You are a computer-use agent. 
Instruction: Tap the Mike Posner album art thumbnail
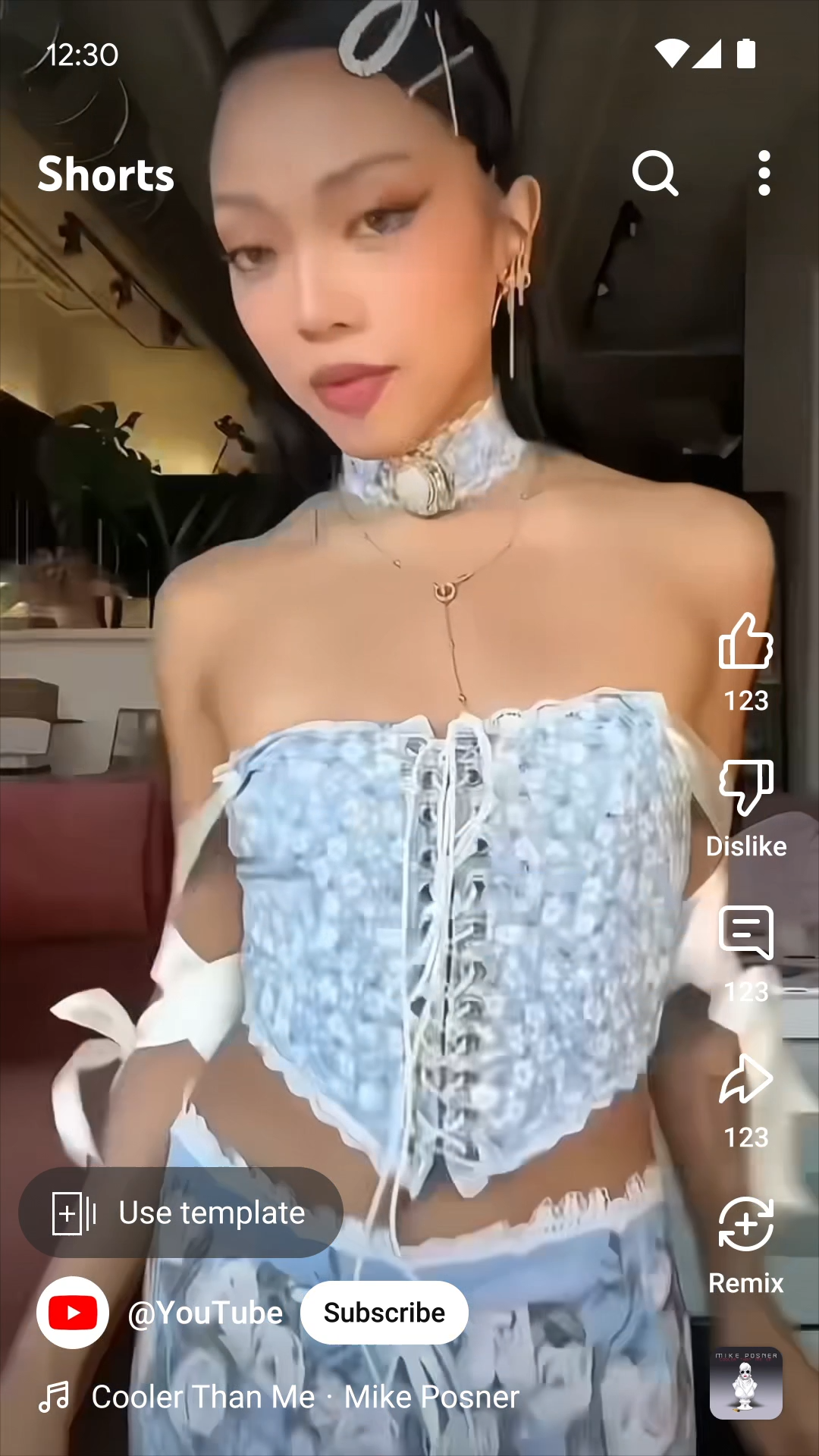[x=745, y=1382]
